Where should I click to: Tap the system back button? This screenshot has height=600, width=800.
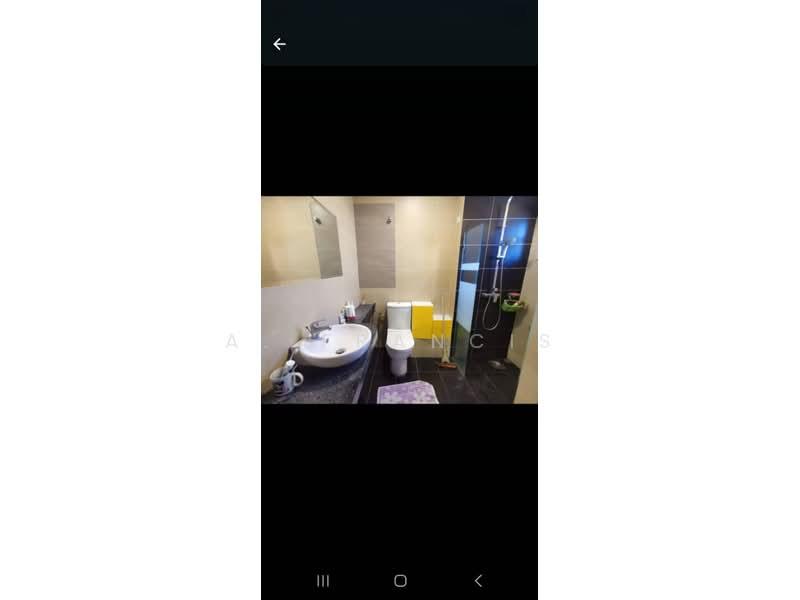pyautogui.click(x=478, y=581)
